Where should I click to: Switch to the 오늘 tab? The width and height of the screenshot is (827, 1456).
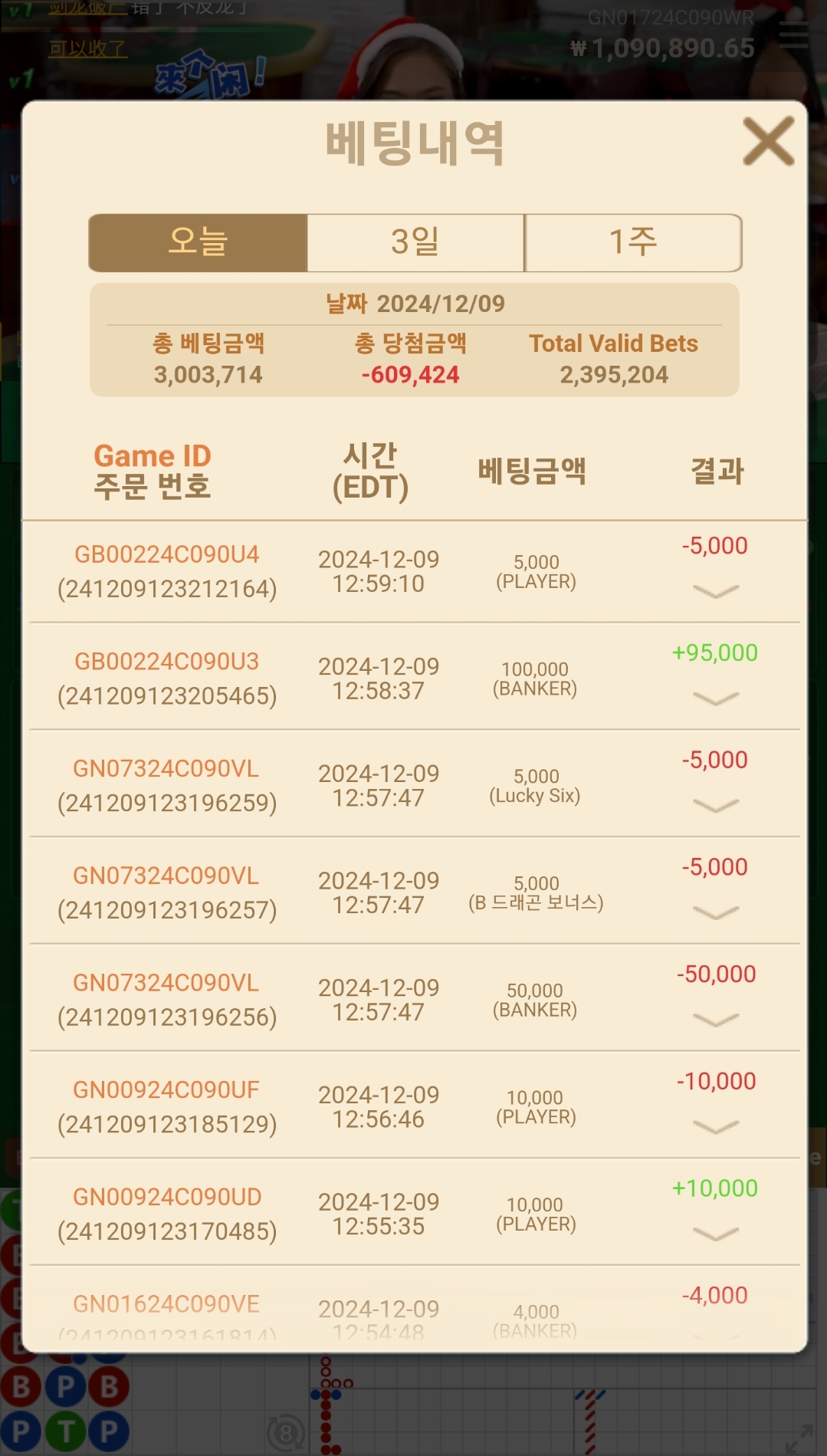[x=199, y=242]
